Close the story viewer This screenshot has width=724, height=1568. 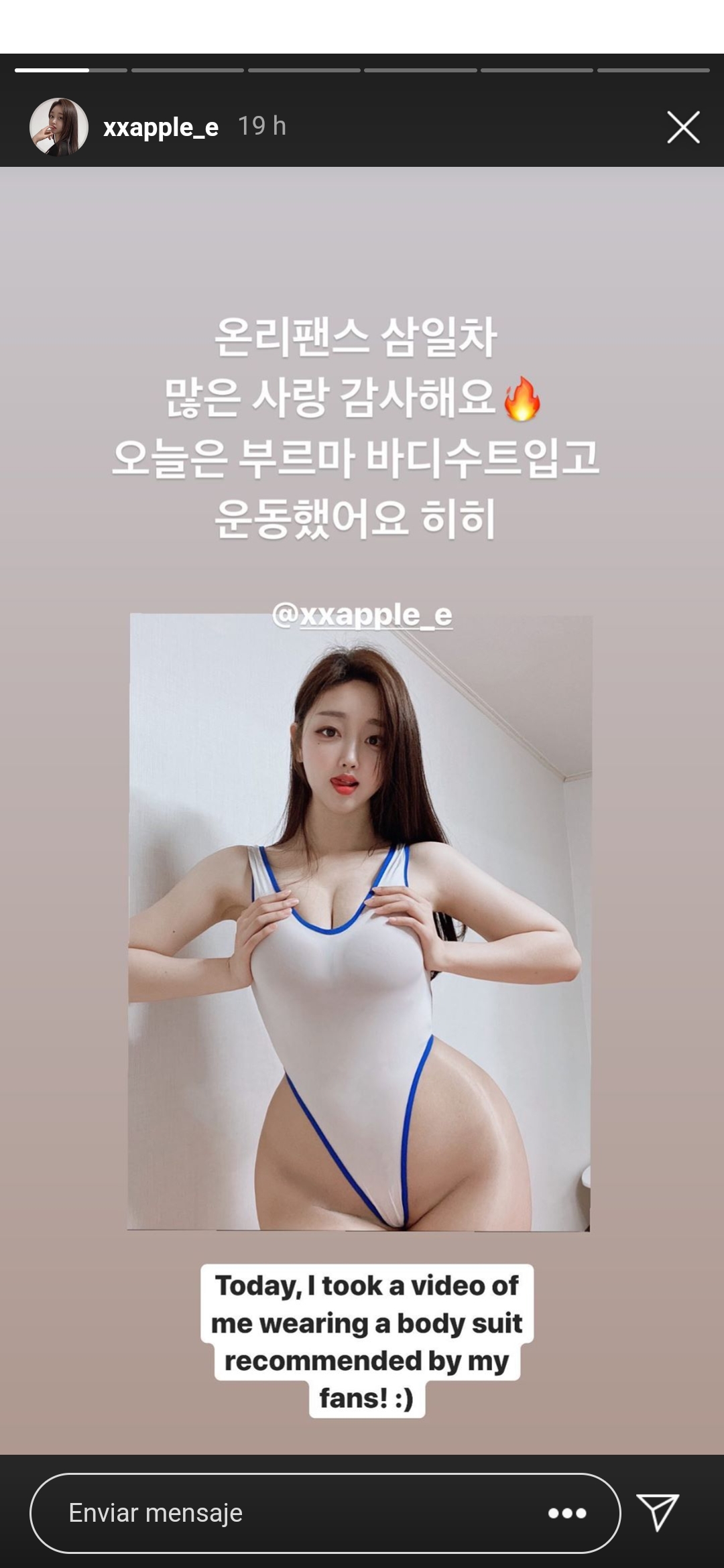pos(683,127)
